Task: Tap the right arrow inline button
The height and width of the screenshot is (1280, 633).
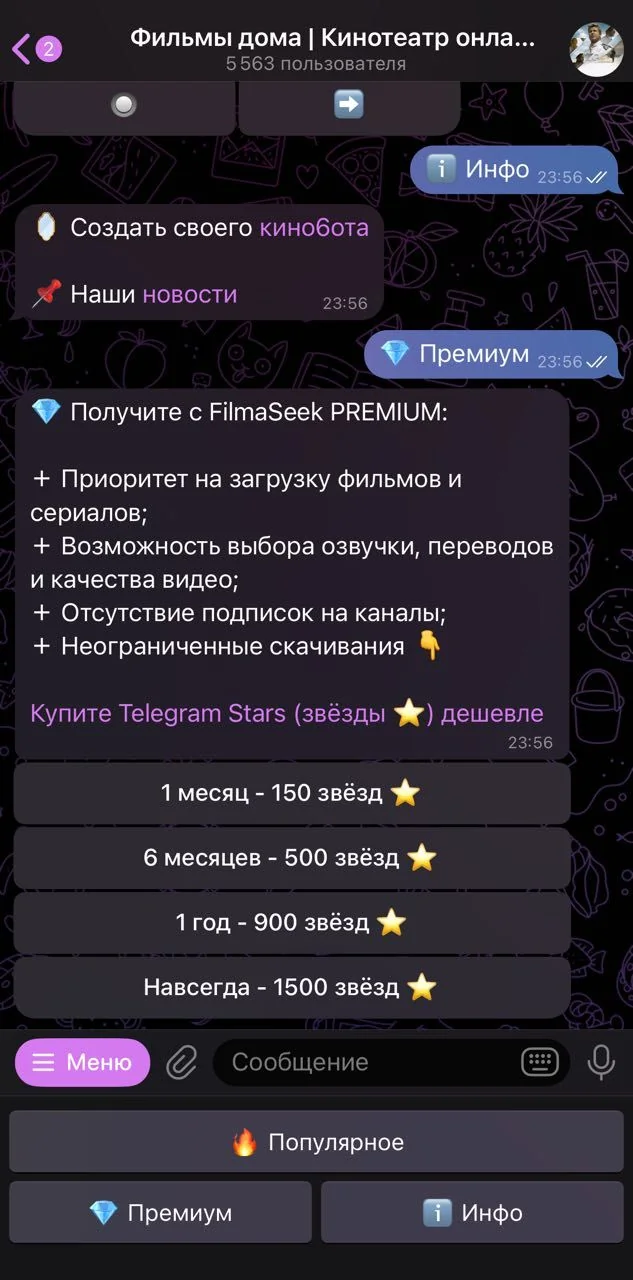Action: click(x=348, y=105)
